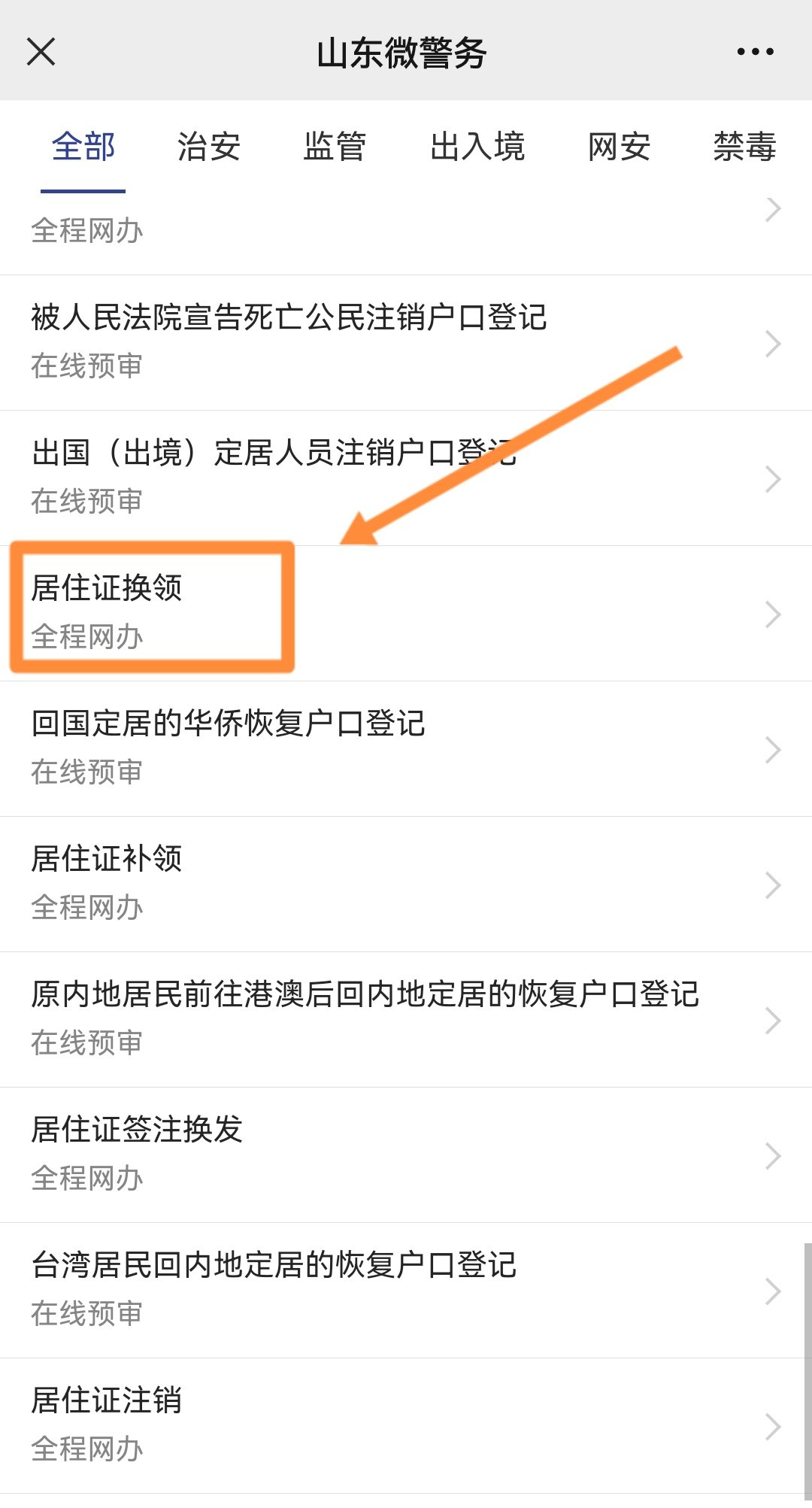Select the 网安 tab
812x1508 pixels.
[x=619, y=147]
